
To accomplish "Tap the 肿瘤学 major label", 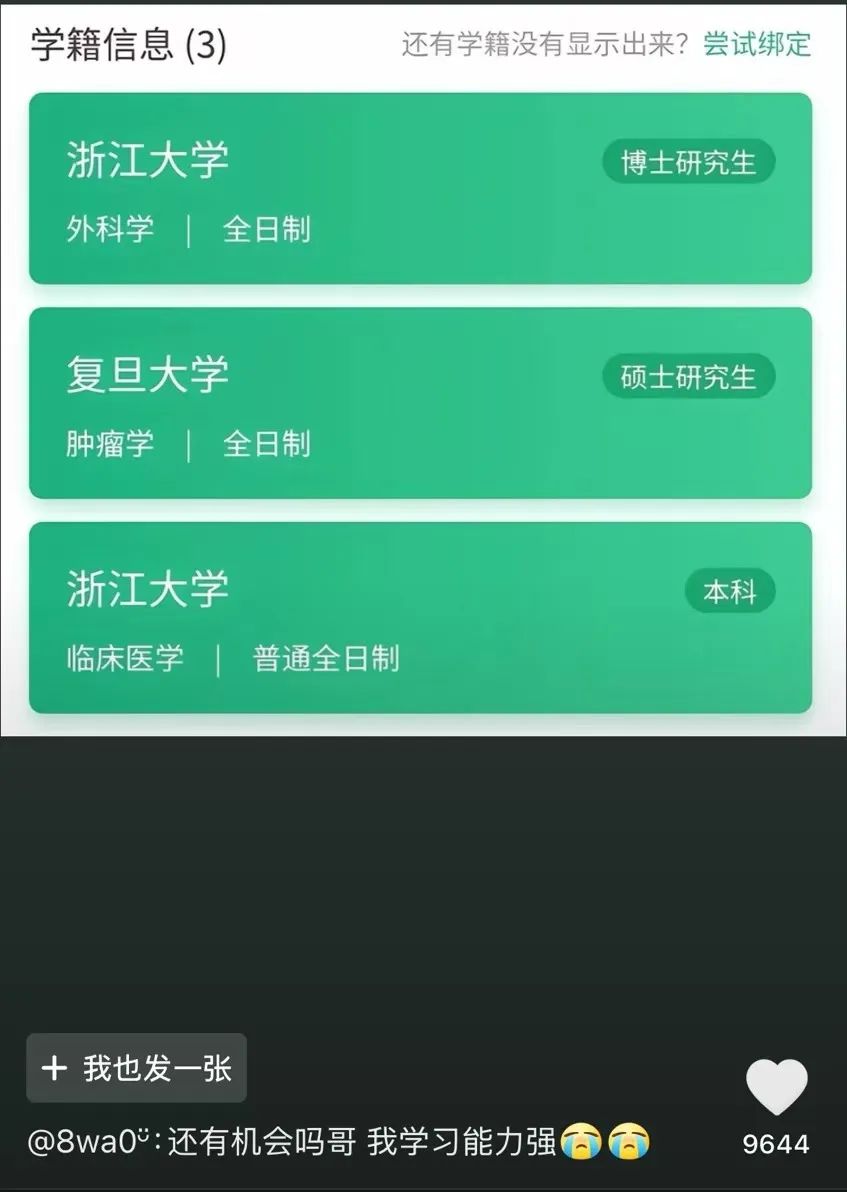I will [x=109, y=443].
